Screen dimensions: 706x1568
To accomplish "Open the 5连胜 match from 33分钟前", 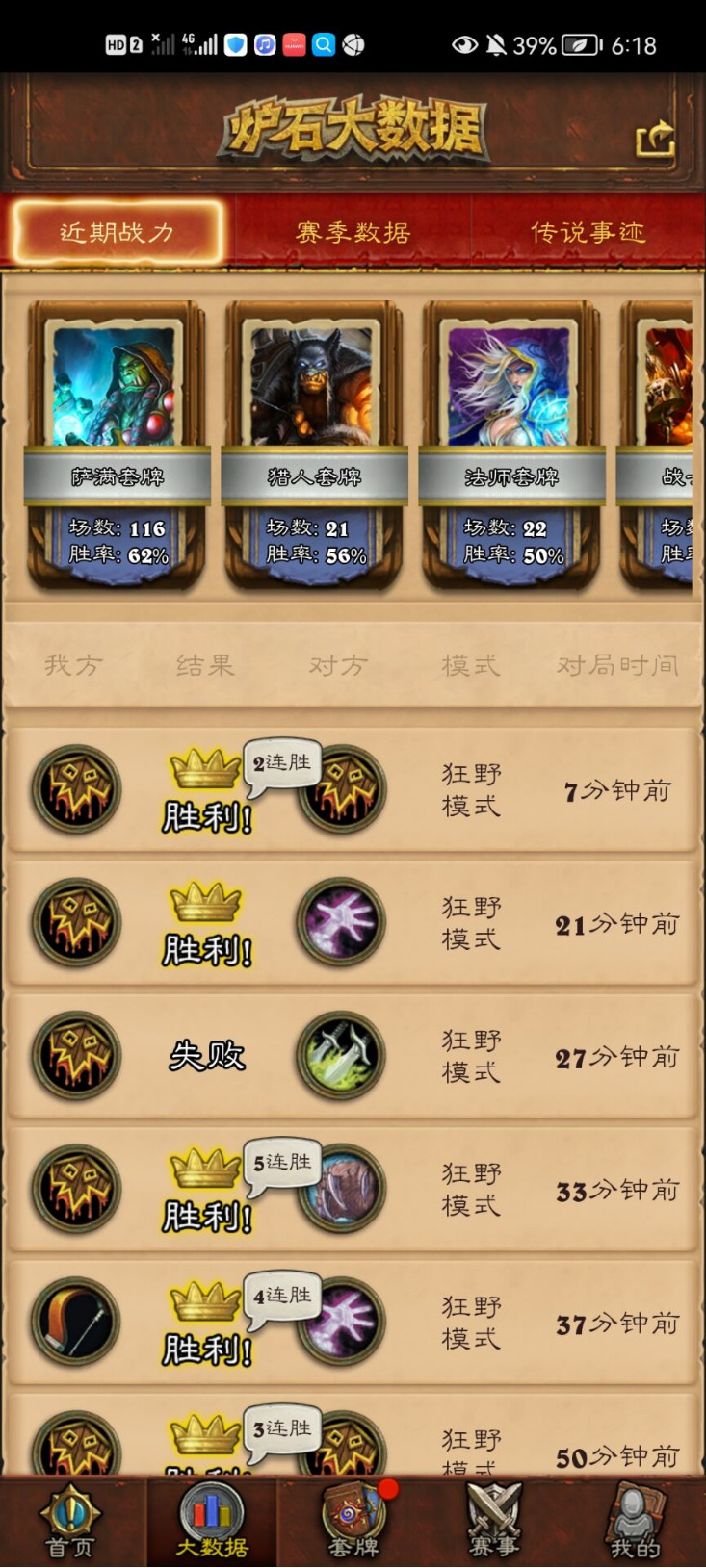I will pyautogui.click(x=353, y=1190).
